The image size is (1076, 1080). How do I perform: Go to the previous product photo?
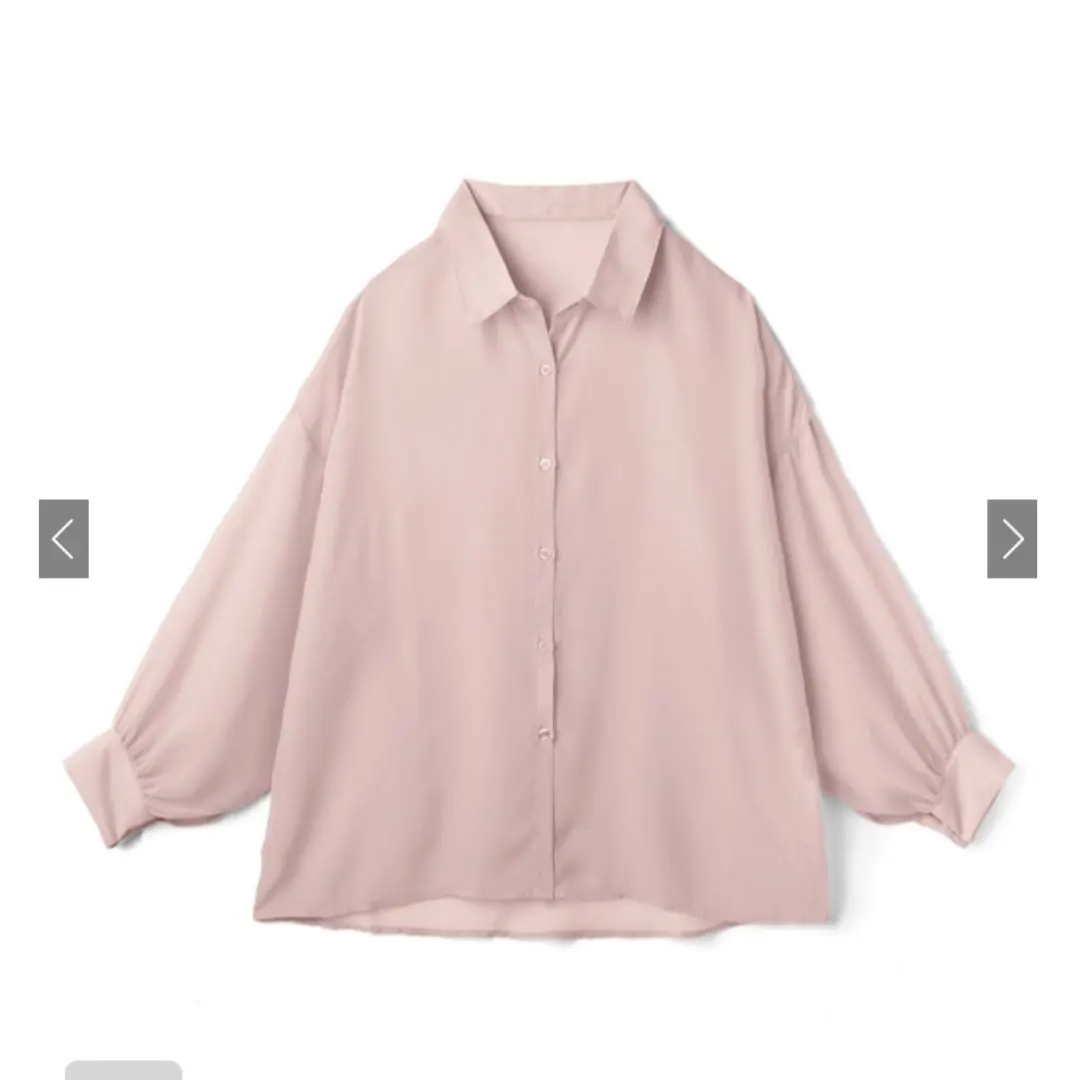(x=63, y=539)
